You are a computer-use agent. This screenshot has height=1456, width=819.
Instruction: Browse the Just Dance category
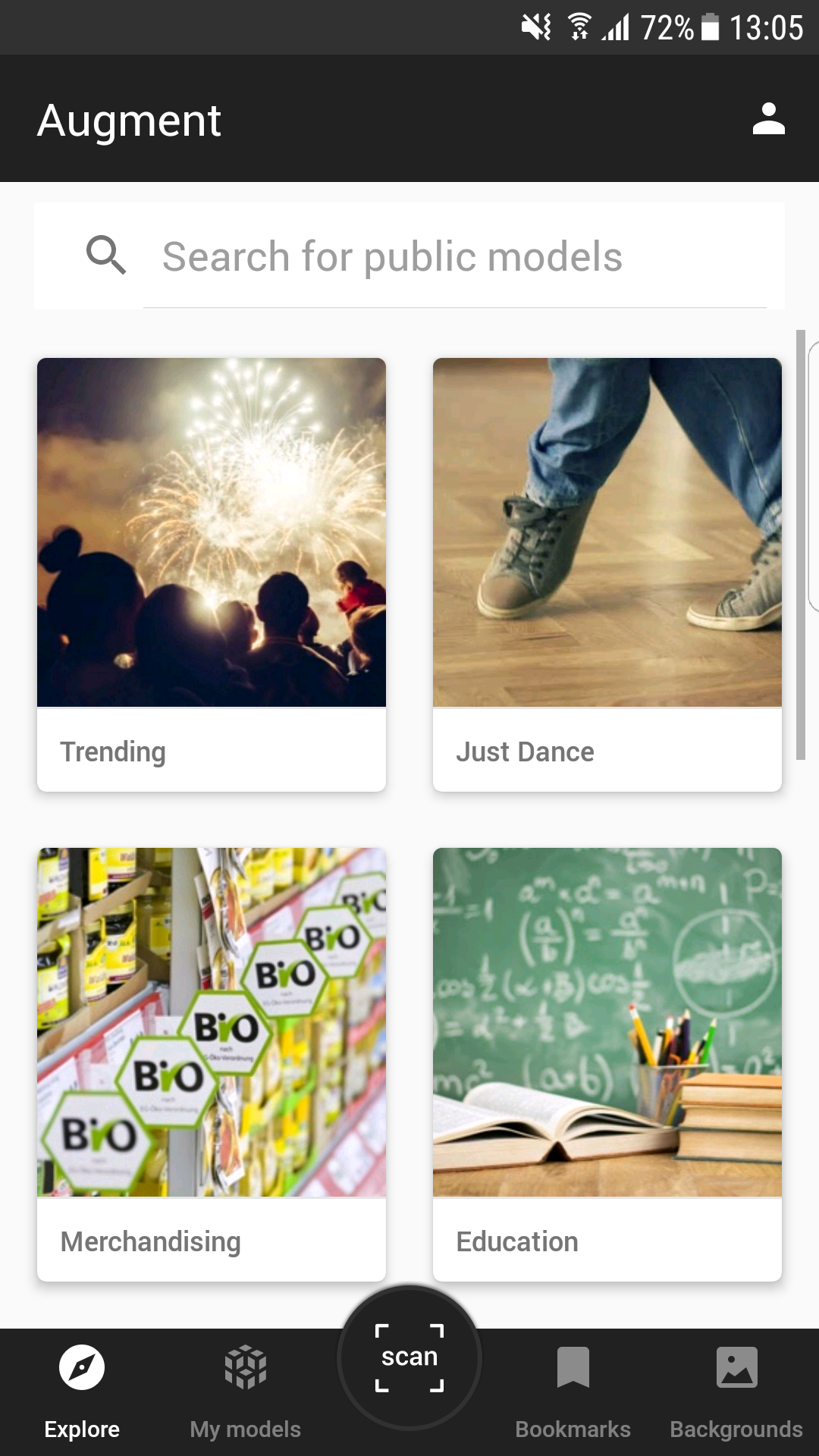(607, 574)
